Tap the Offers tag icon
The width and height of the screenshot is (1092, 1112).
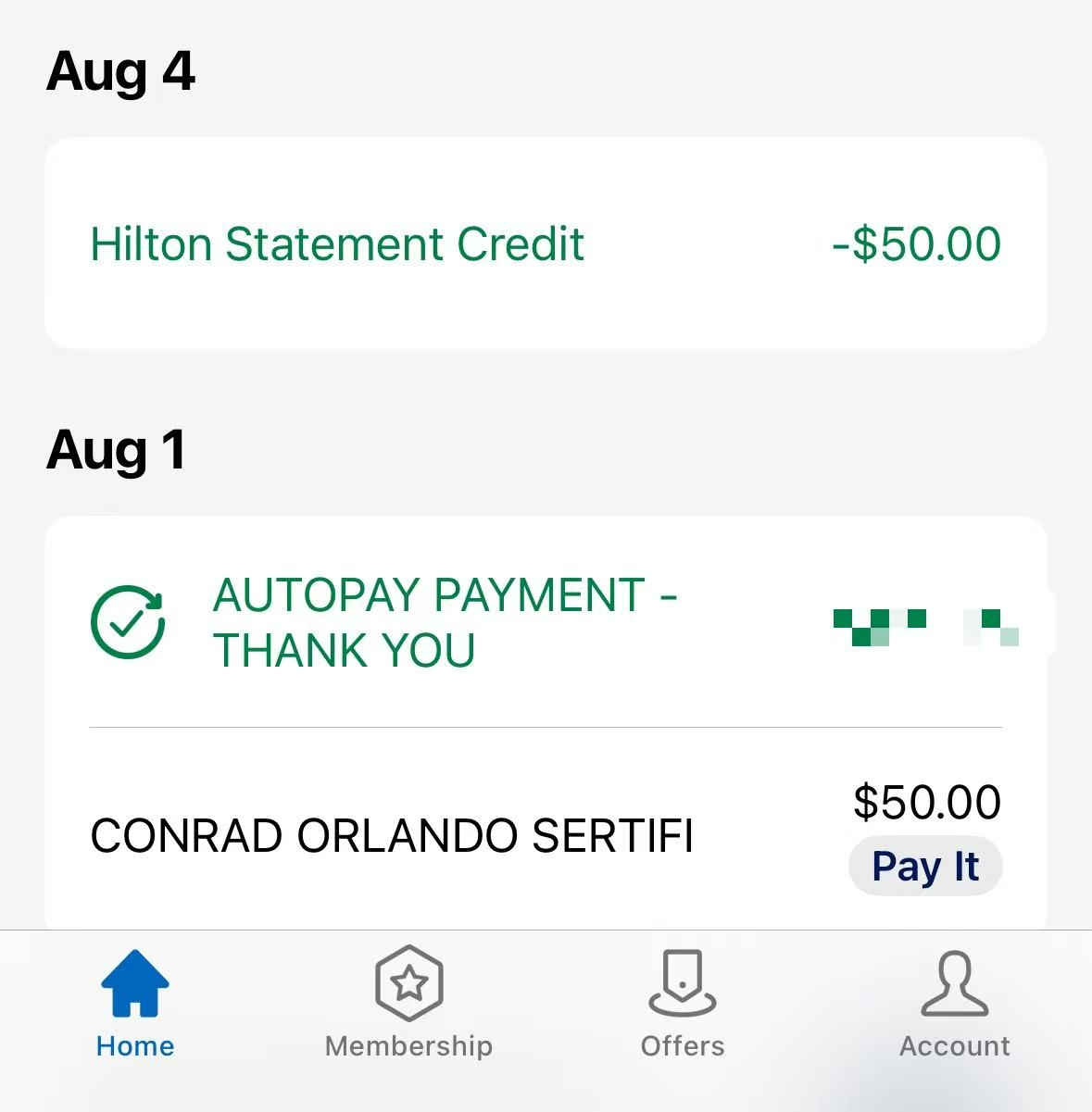click(x=682, y=981)
